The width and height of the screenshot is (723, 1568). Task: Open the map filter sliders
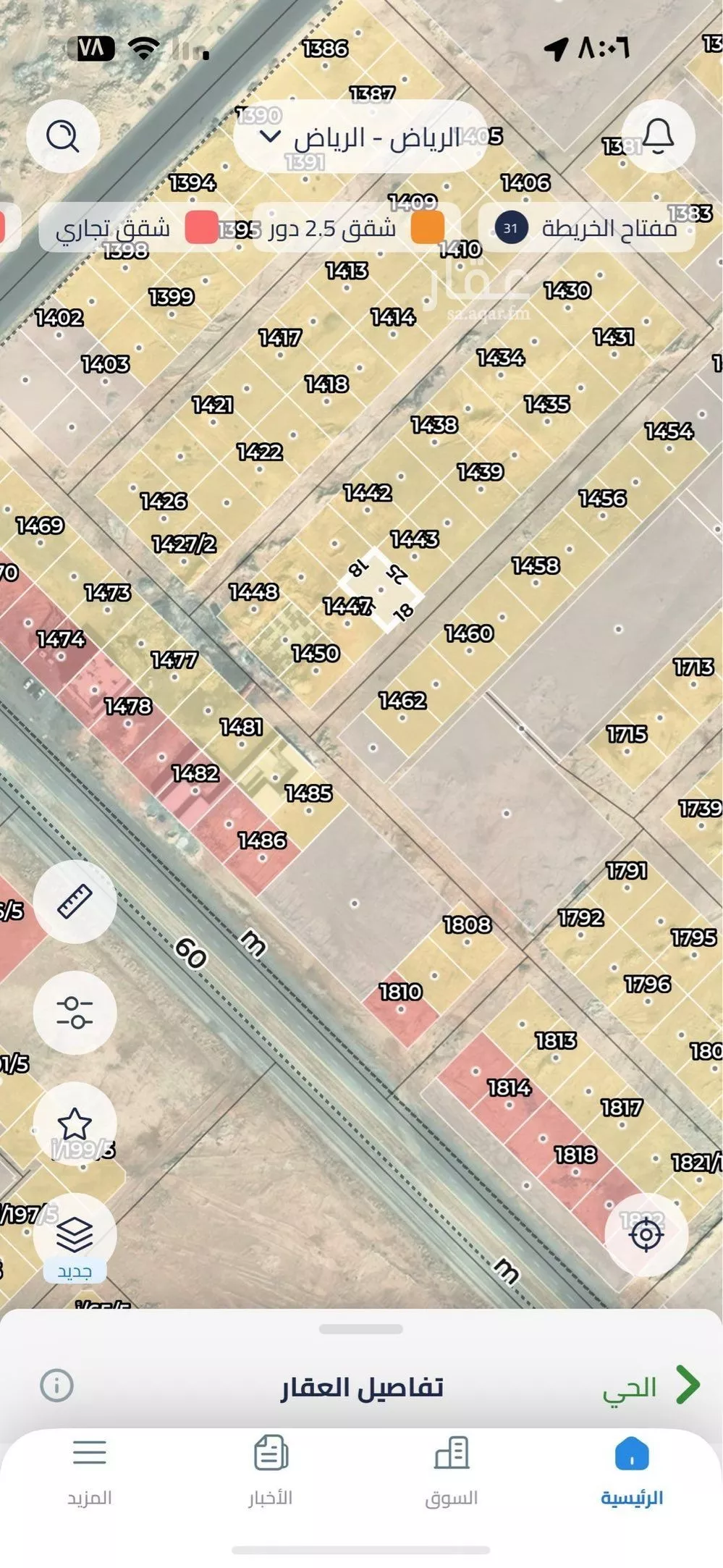(x=75, y=1012)
